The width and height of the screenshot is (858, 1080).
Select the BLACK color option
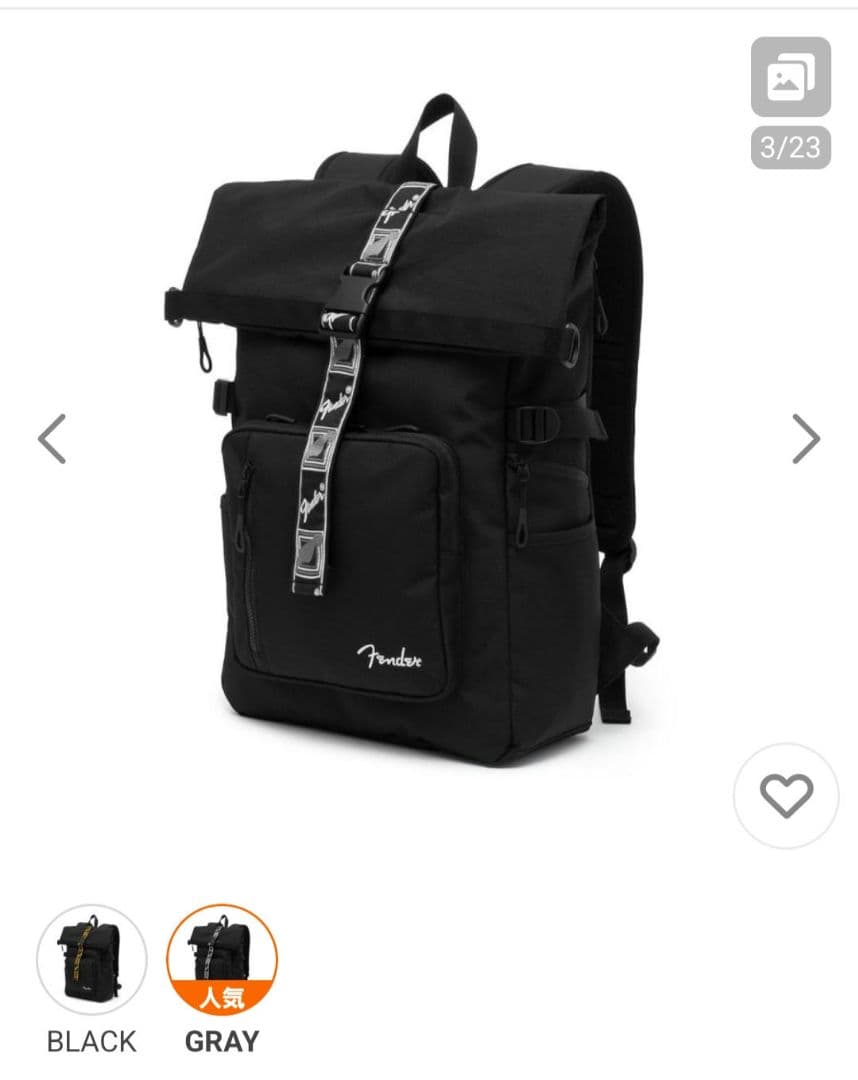tap(92, 960)
